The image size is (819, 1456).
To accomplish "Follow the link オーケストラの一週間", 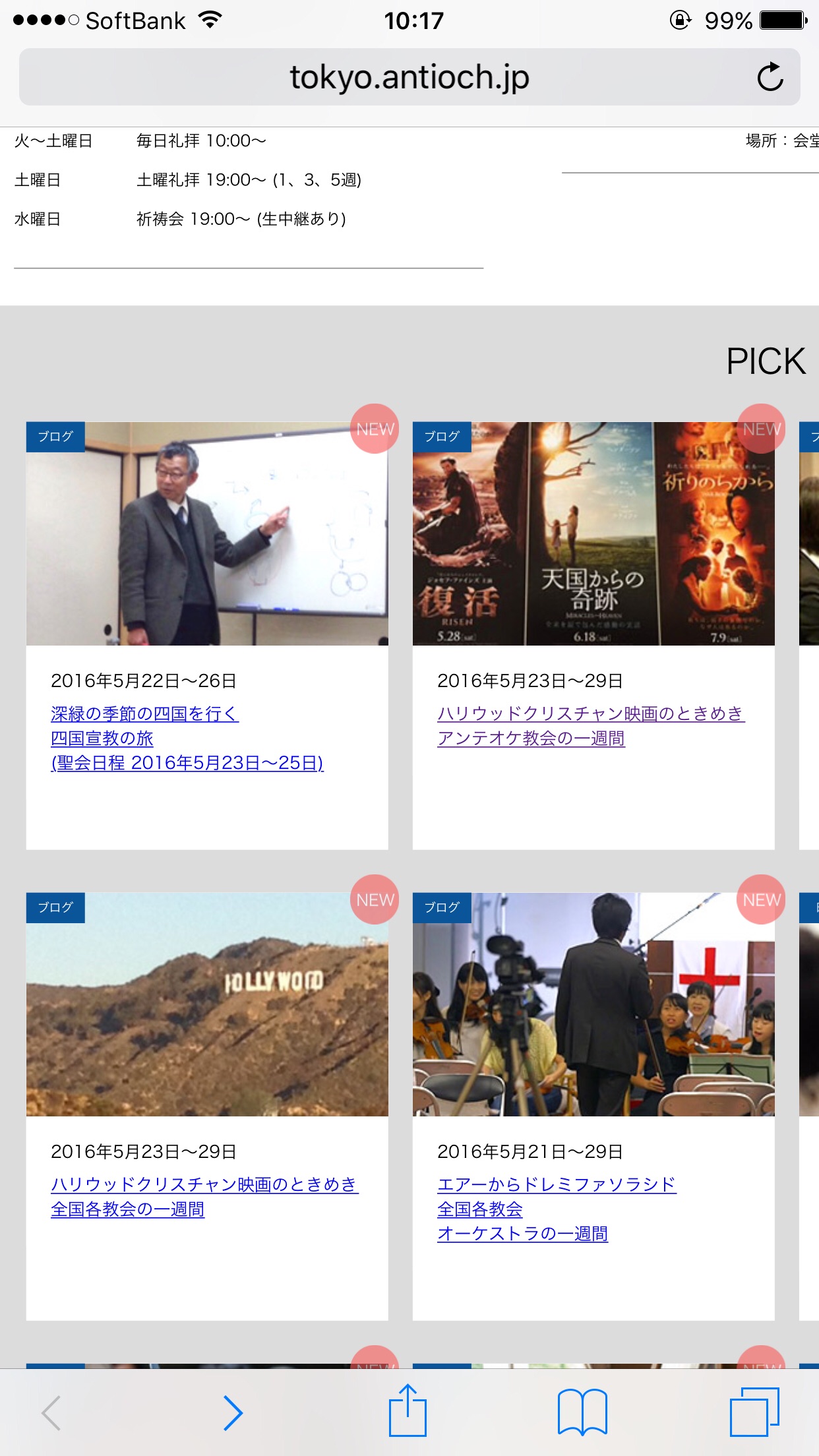I will (522, 1234).
